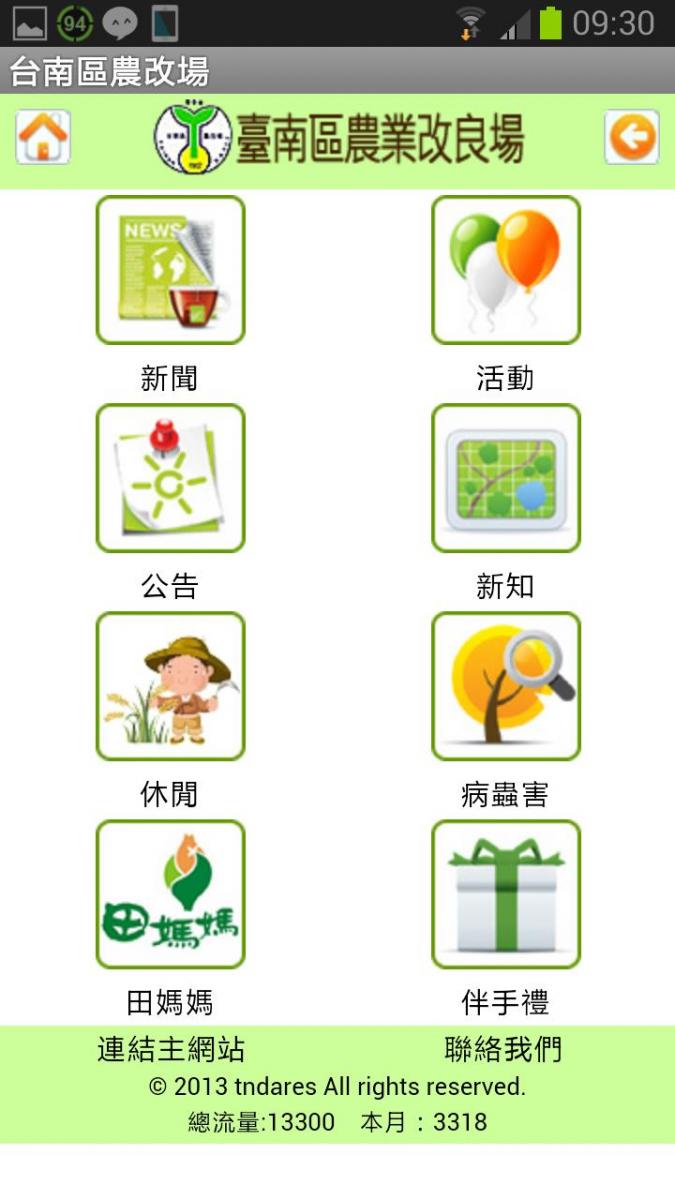
Task: Open 聯絡我們 contact page
Action: (503, 1049)
